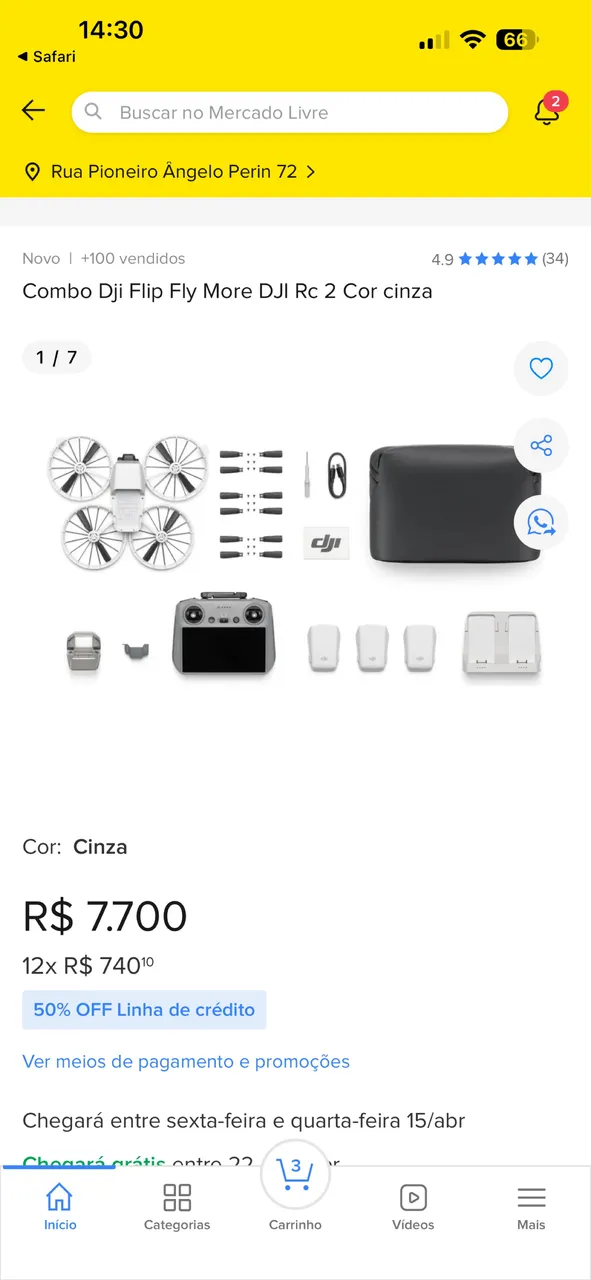Return to Safari via the back link
The width and height of the screenshot is (591, 1280).
pos(47,57)
